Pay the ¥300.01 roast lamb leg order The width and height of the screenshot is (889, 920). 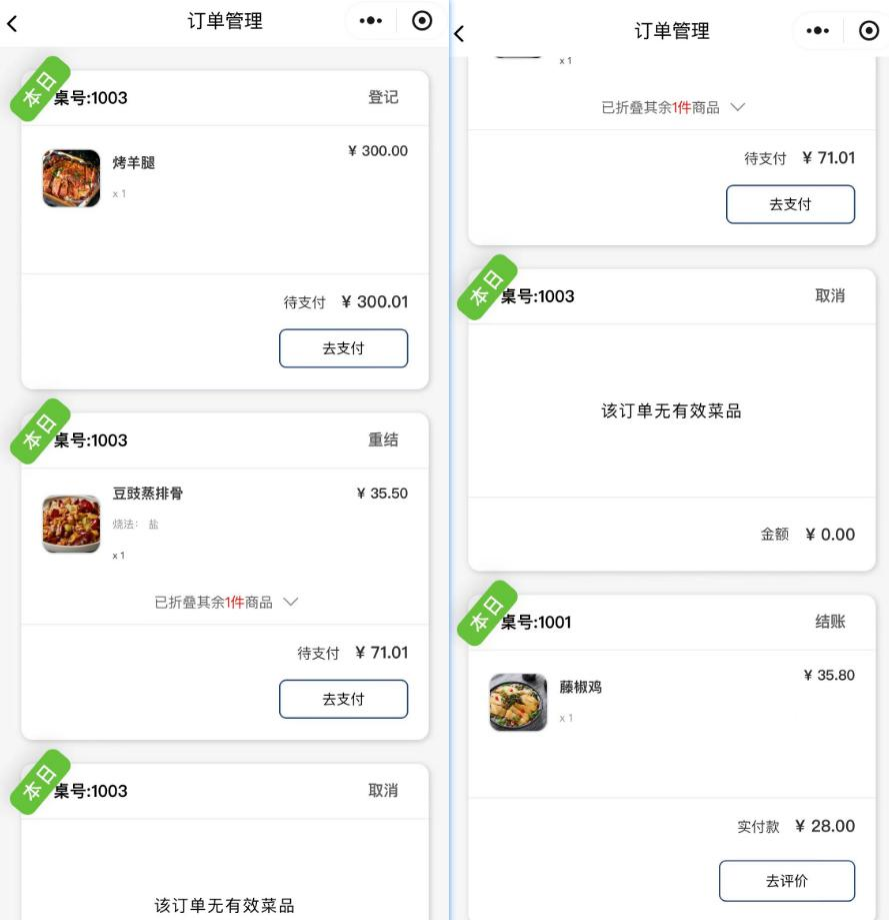343,349
